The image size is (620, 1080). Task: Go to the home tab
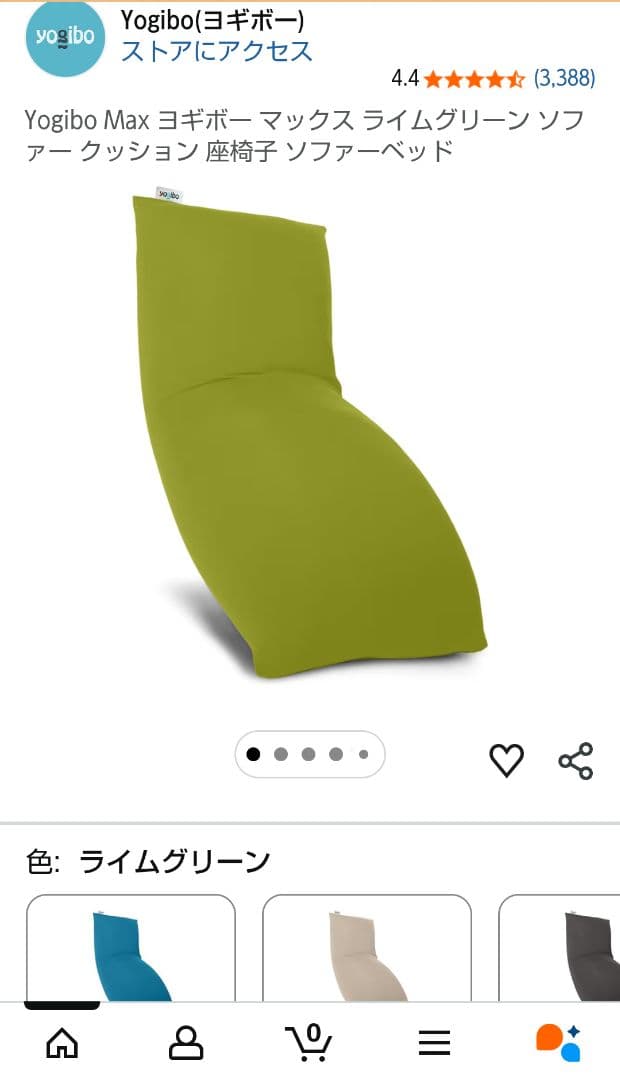coord(62,1043)
